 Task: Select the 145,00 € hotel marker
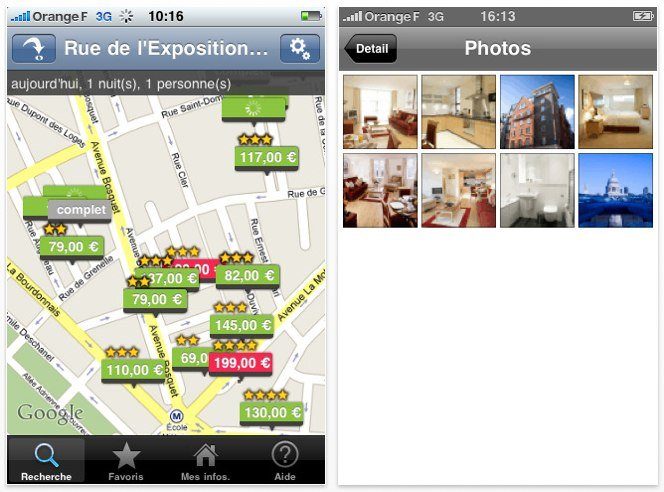(242, 325)
